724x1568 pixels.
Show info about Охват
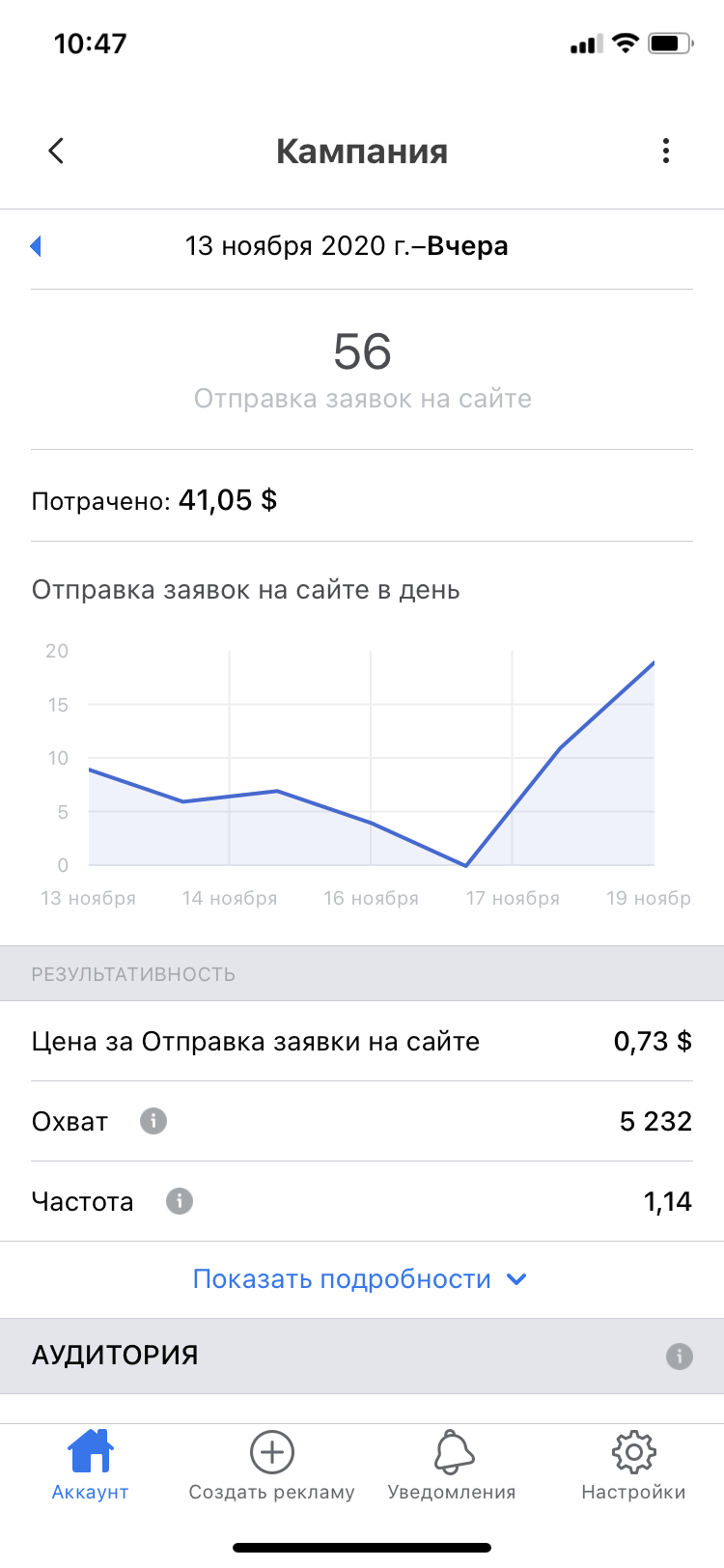153,1121
